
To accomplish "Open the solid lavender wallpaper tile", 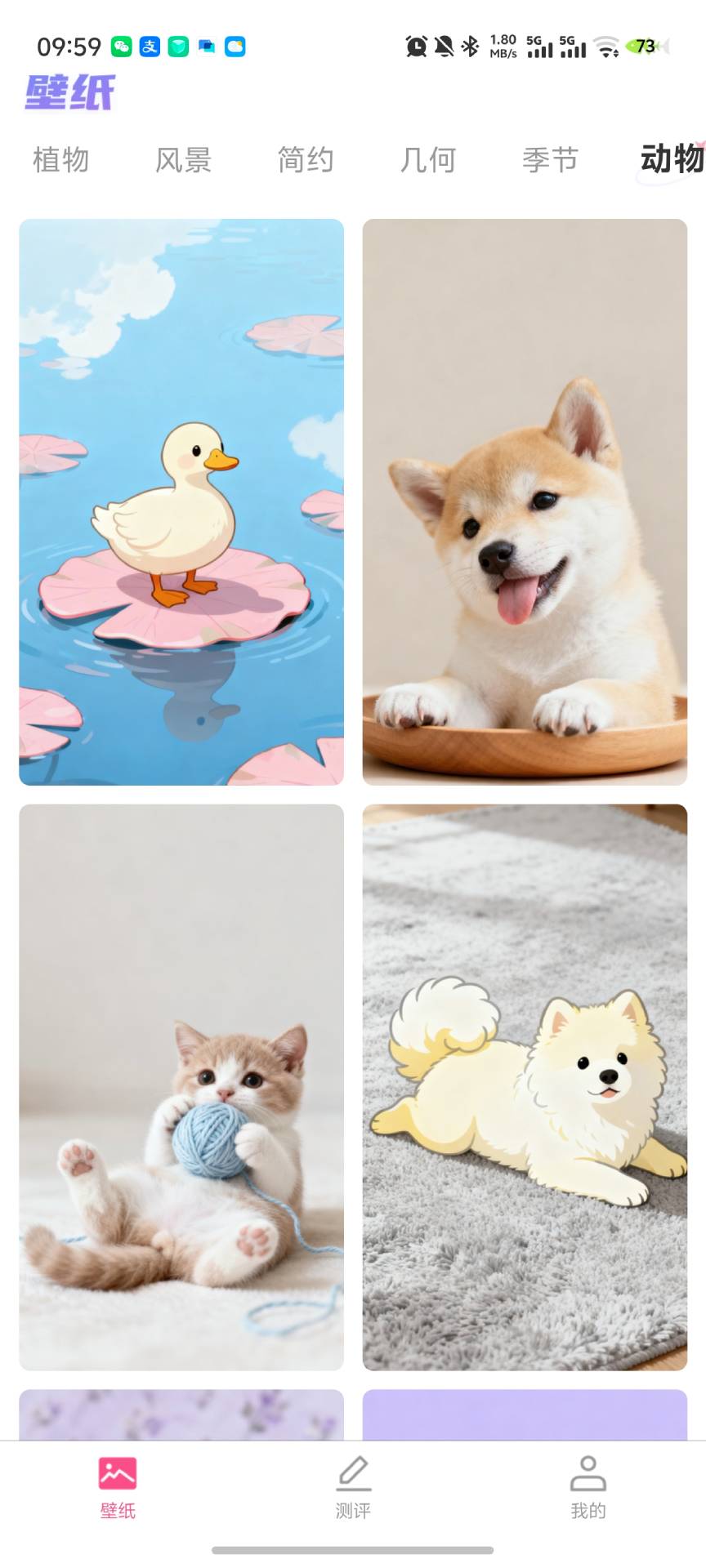I will click(x=525, y=1414).
